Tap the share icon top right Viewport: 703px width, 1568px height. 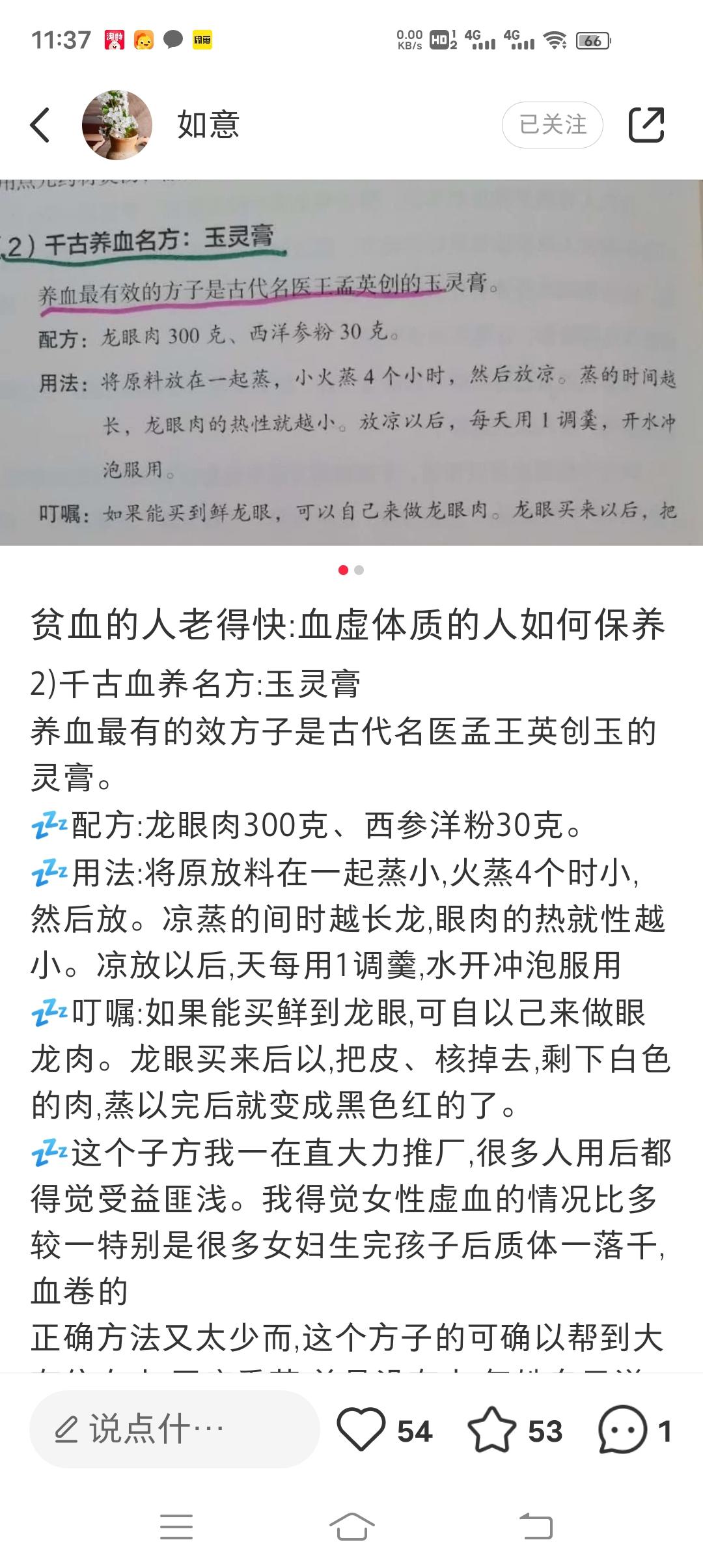[648, 124]
